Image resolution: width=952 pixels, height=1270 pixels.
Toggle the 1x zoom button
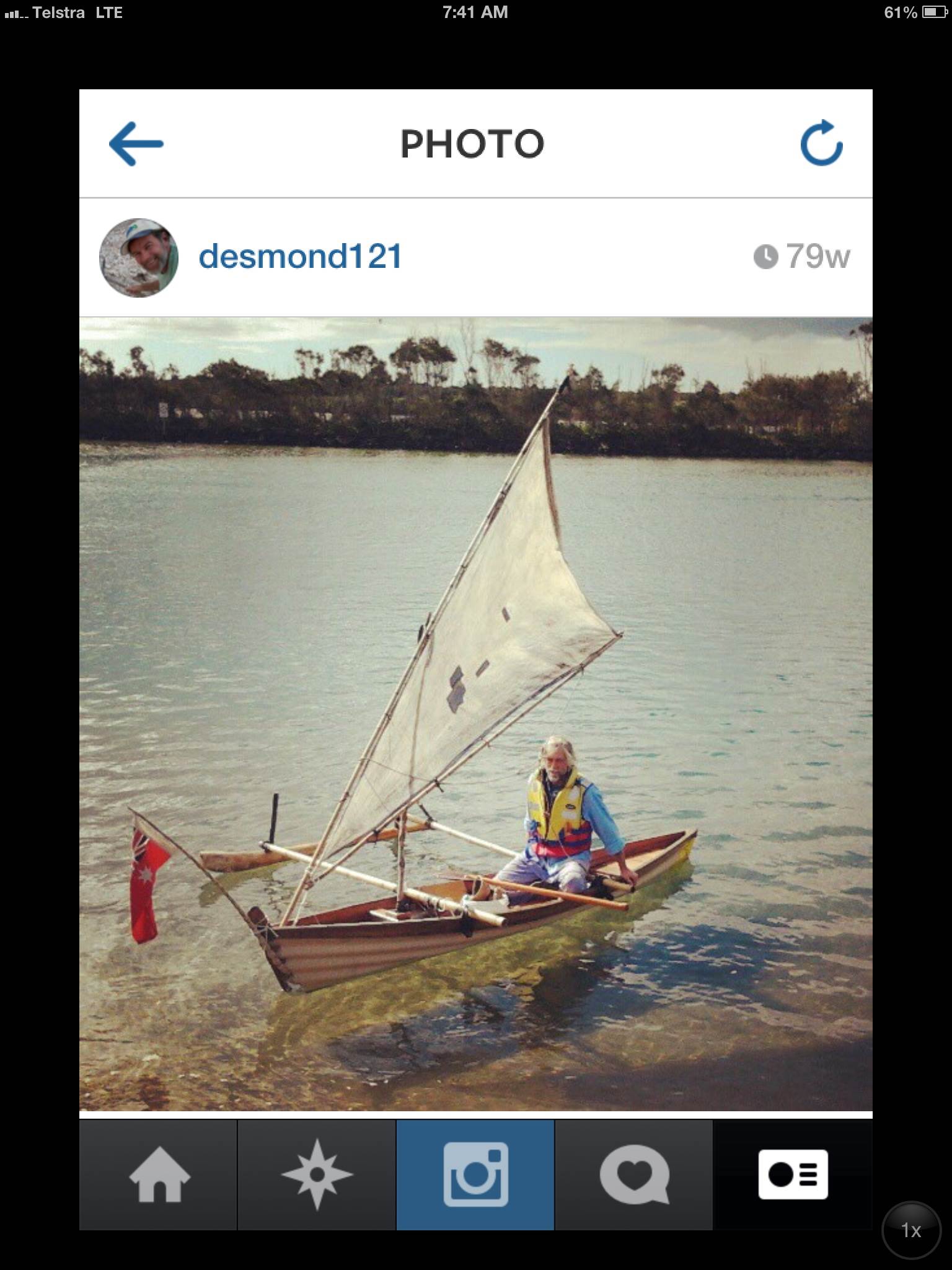(x=910, y=1230)
